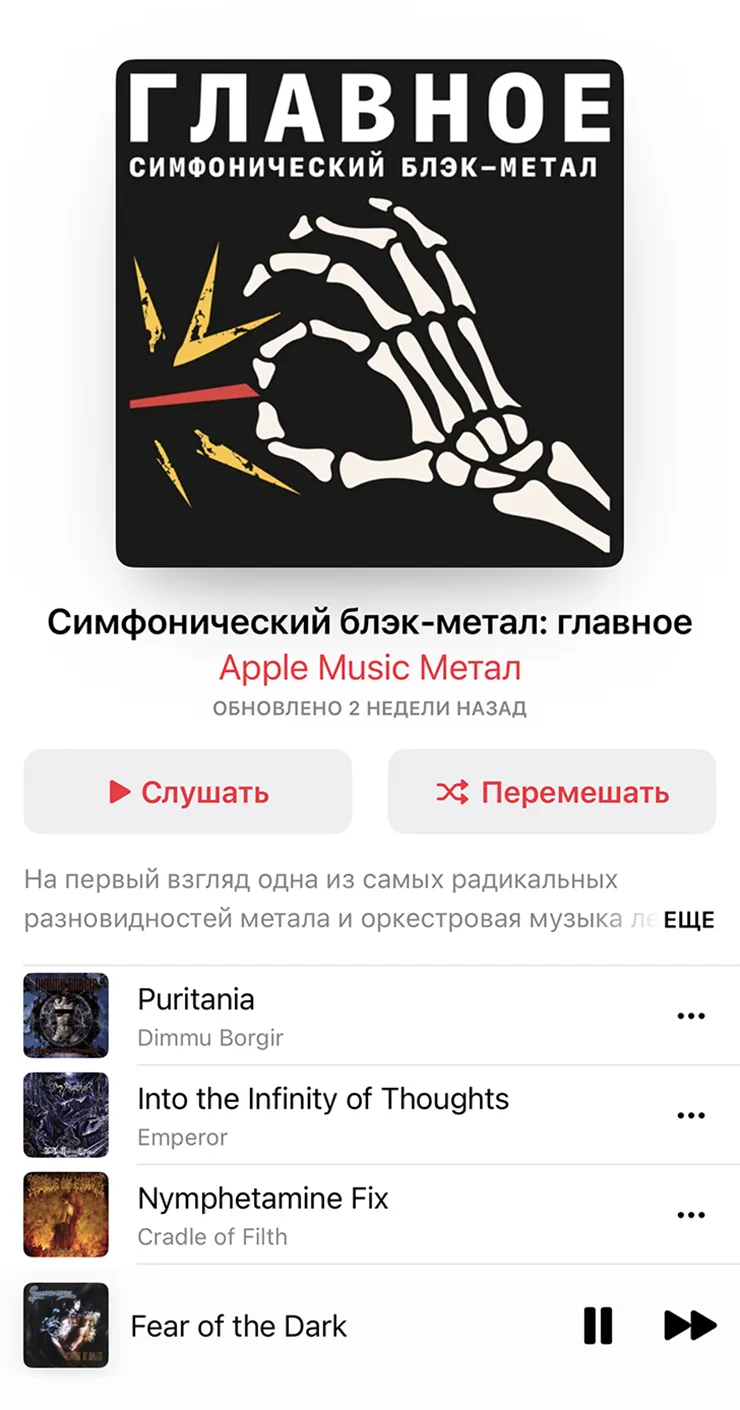Open more options for Nymphetamine Fix
Viewport: 740px width, 1410px height.
click(x=691, y=1214)
